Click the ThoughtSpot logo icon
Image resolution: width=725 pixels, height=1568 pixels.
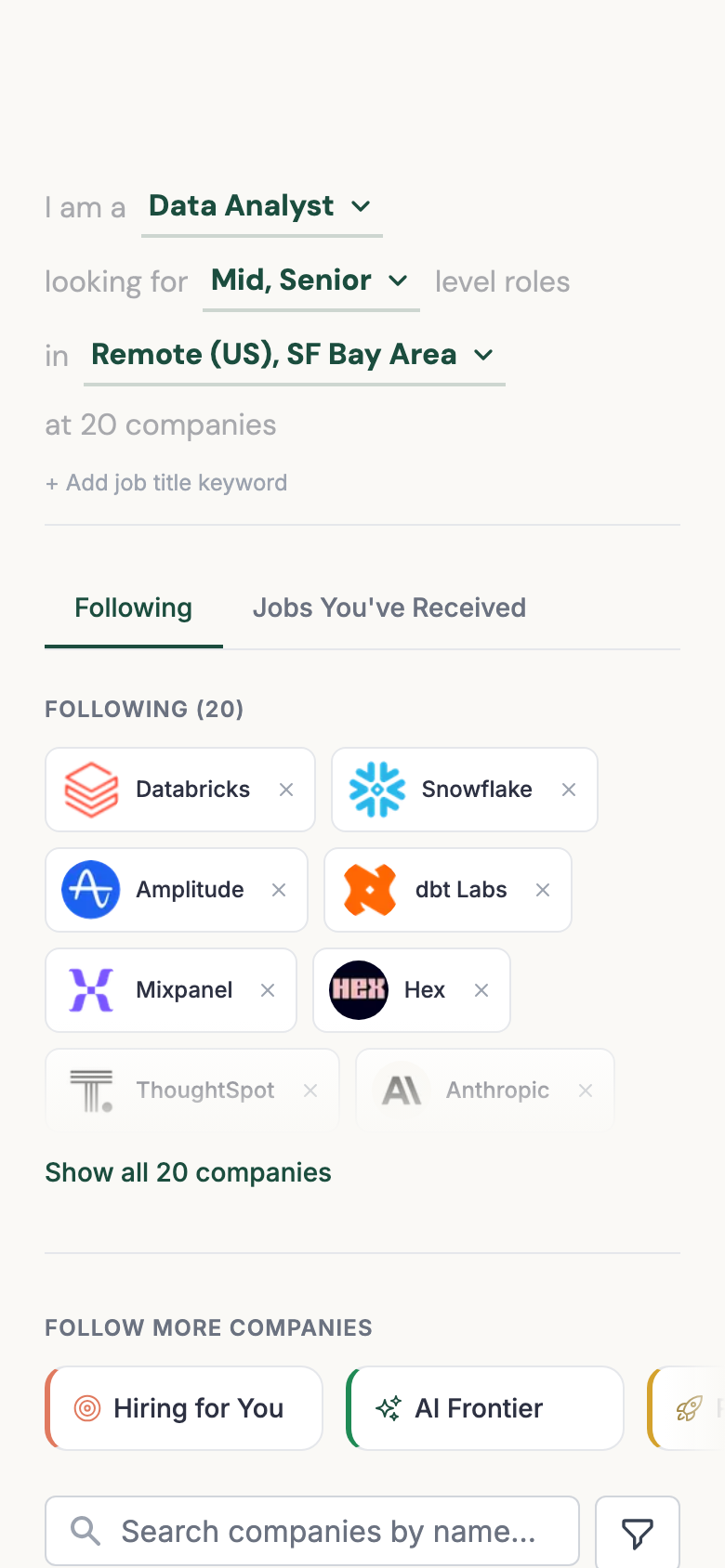tap(90, 1090)
